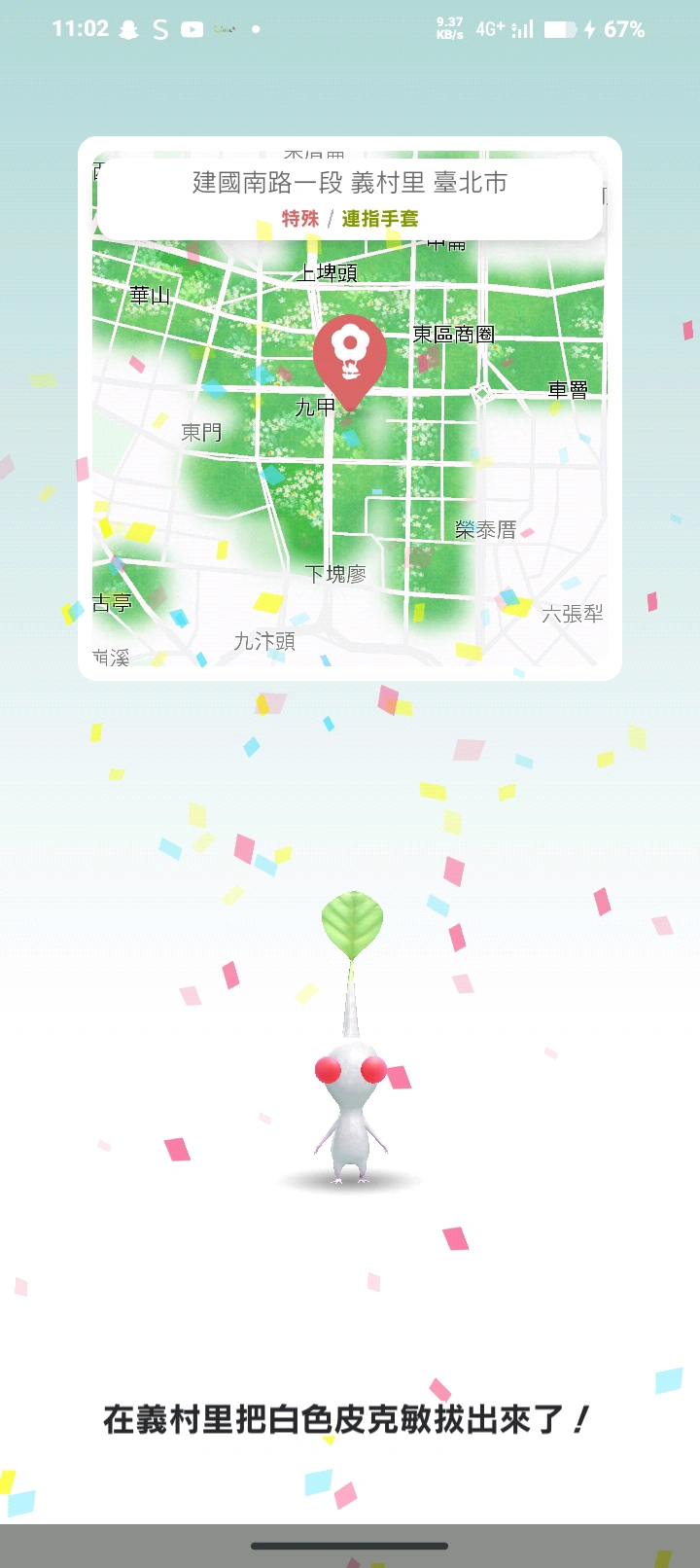Image resolution: width=700 pixels, height=1568 pixels.
Task: Tap the system home gesture bar
Action: point(350,1545)
